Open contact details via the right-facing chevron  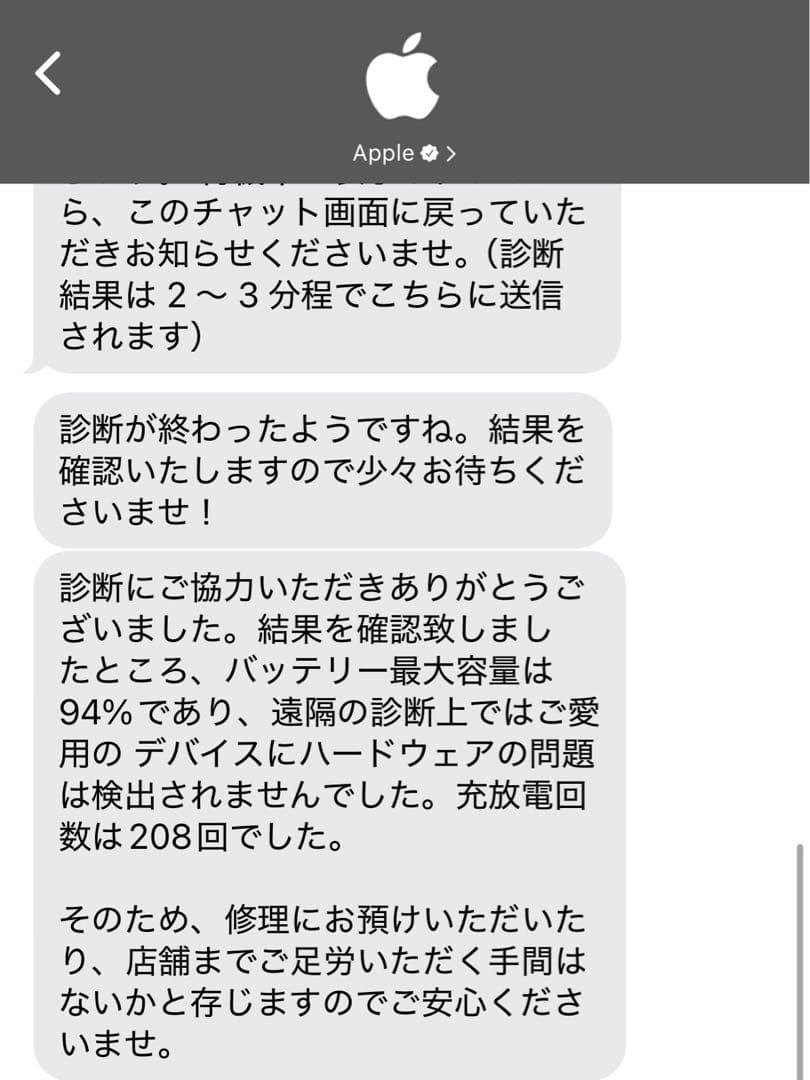pos(450,153)
